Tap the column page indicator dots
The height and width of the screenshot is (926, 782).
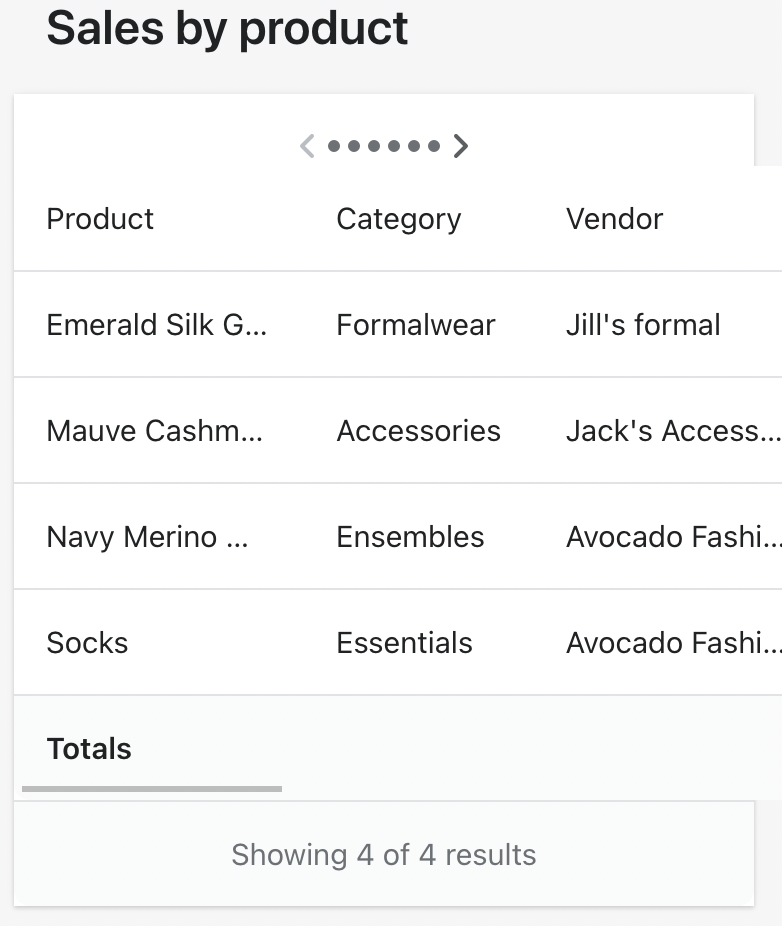point(384,146)
